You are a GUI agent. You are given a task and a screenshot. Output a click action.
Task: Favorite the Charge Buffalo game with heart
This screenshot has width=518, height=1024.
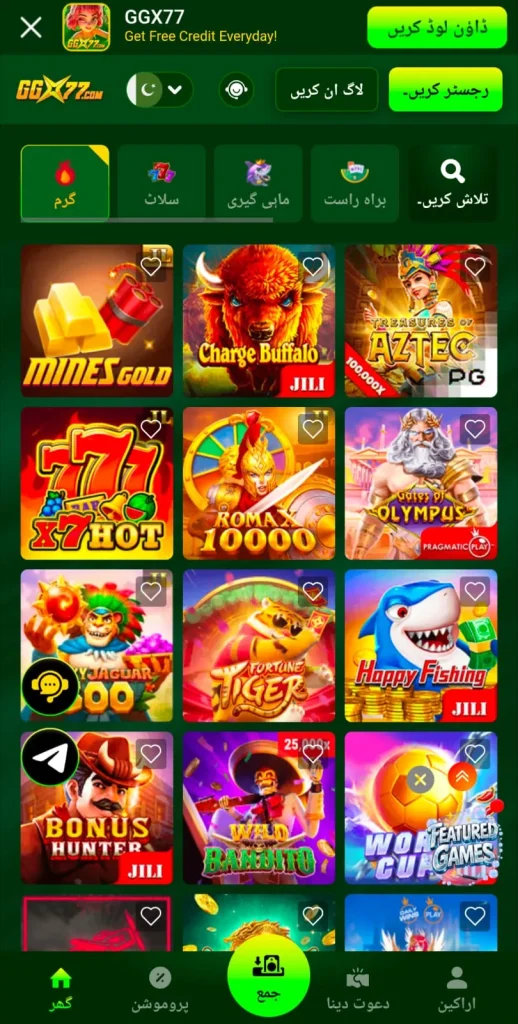pyautogui.click(x=313, y=266)
